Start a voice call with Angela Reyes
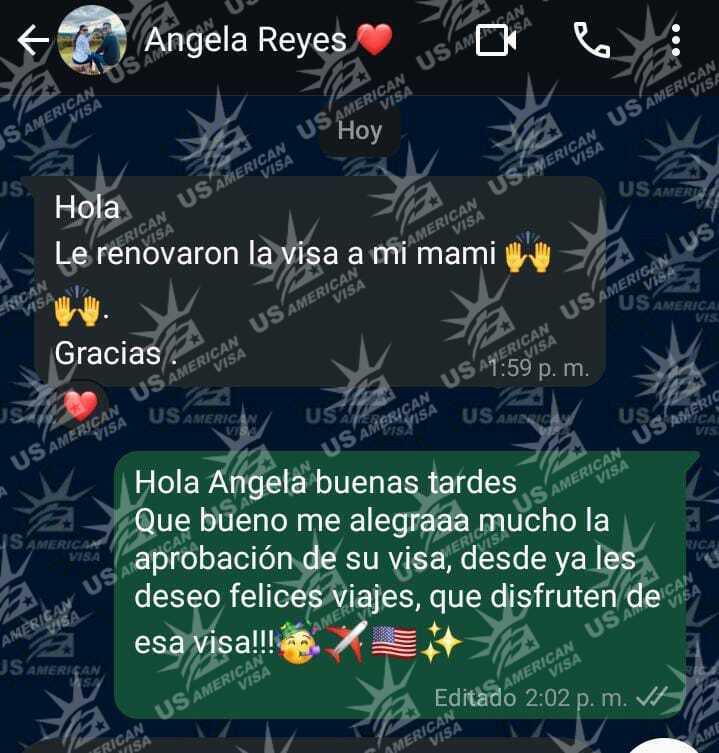719x753 pixels. pyautogui.click(x=592, y=40)
